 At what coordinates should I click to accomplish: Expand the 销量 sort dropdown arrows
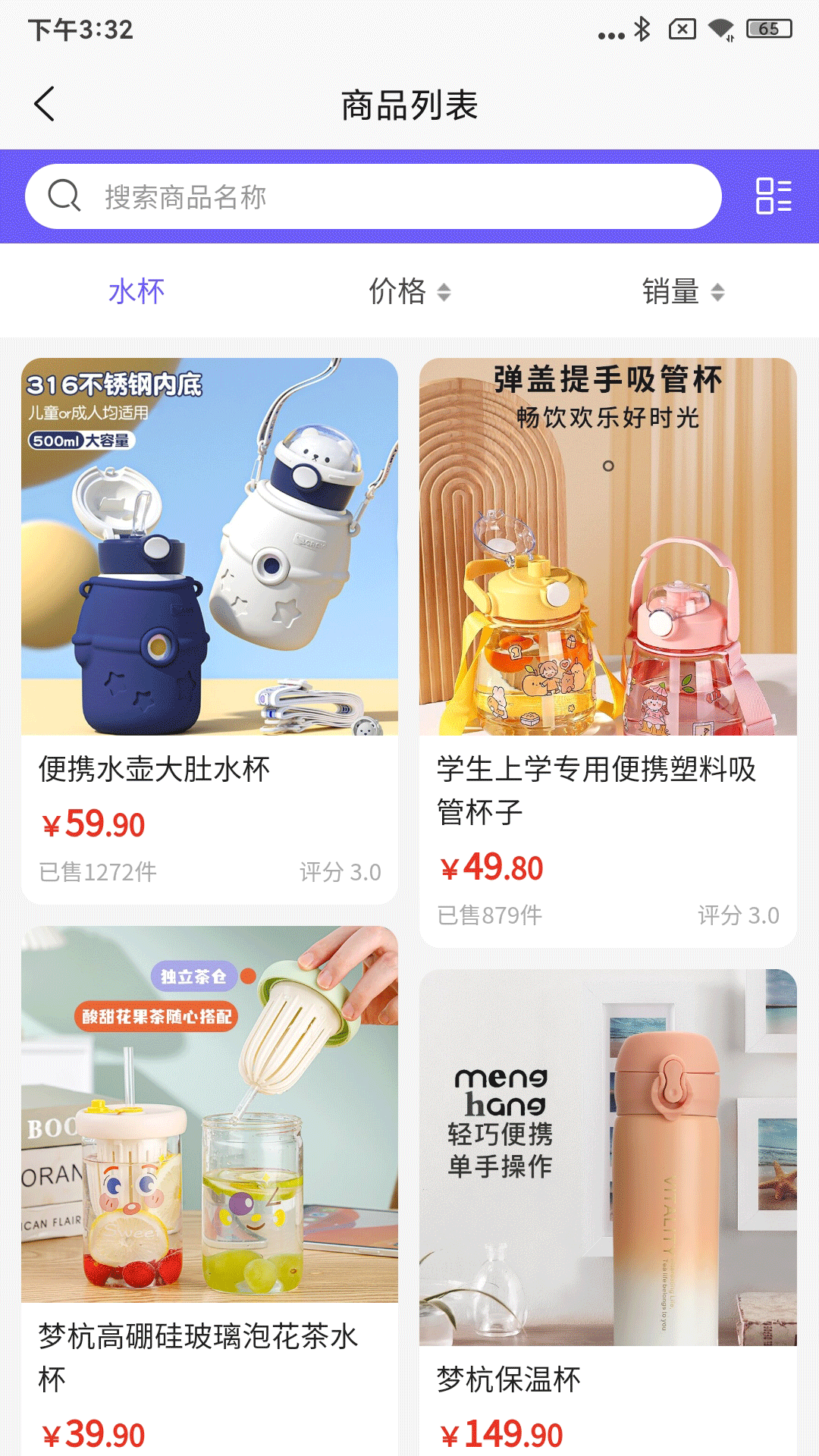(x=716, y=291)
